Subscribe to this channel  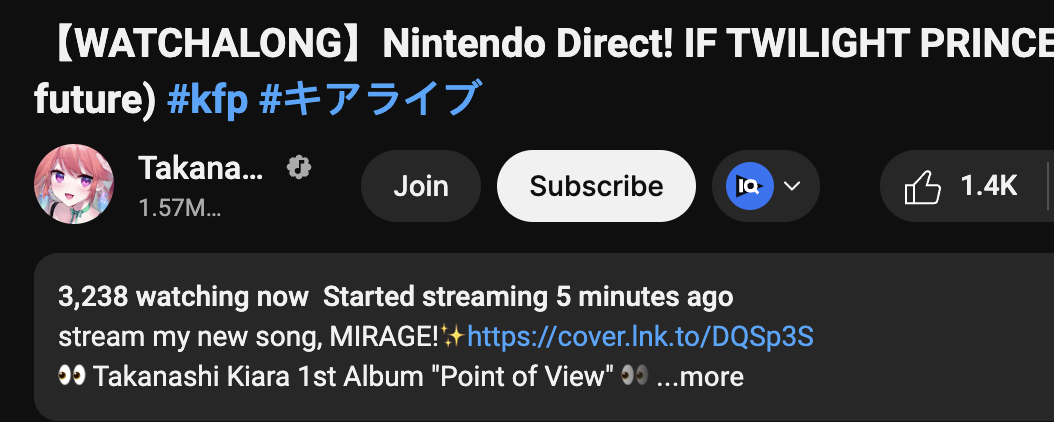596,186
